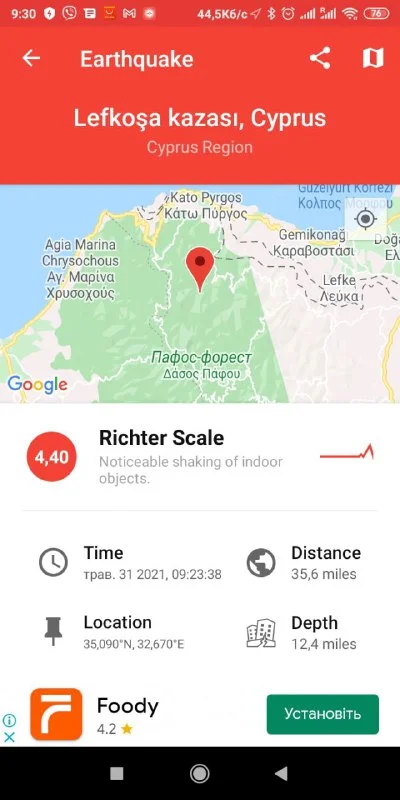Close the ad with the X icon
Viewport: 400px width, 800px height.
9,737
